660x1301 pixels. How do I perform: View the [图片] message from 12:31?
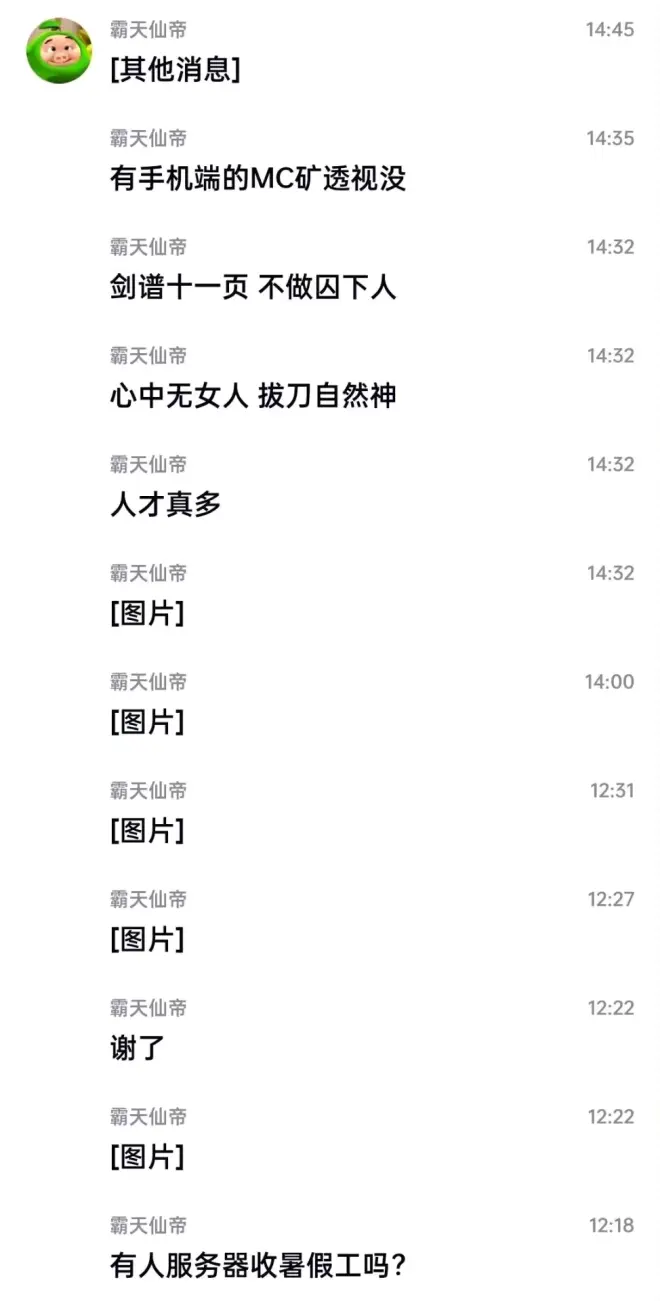(x=147, y=831)
